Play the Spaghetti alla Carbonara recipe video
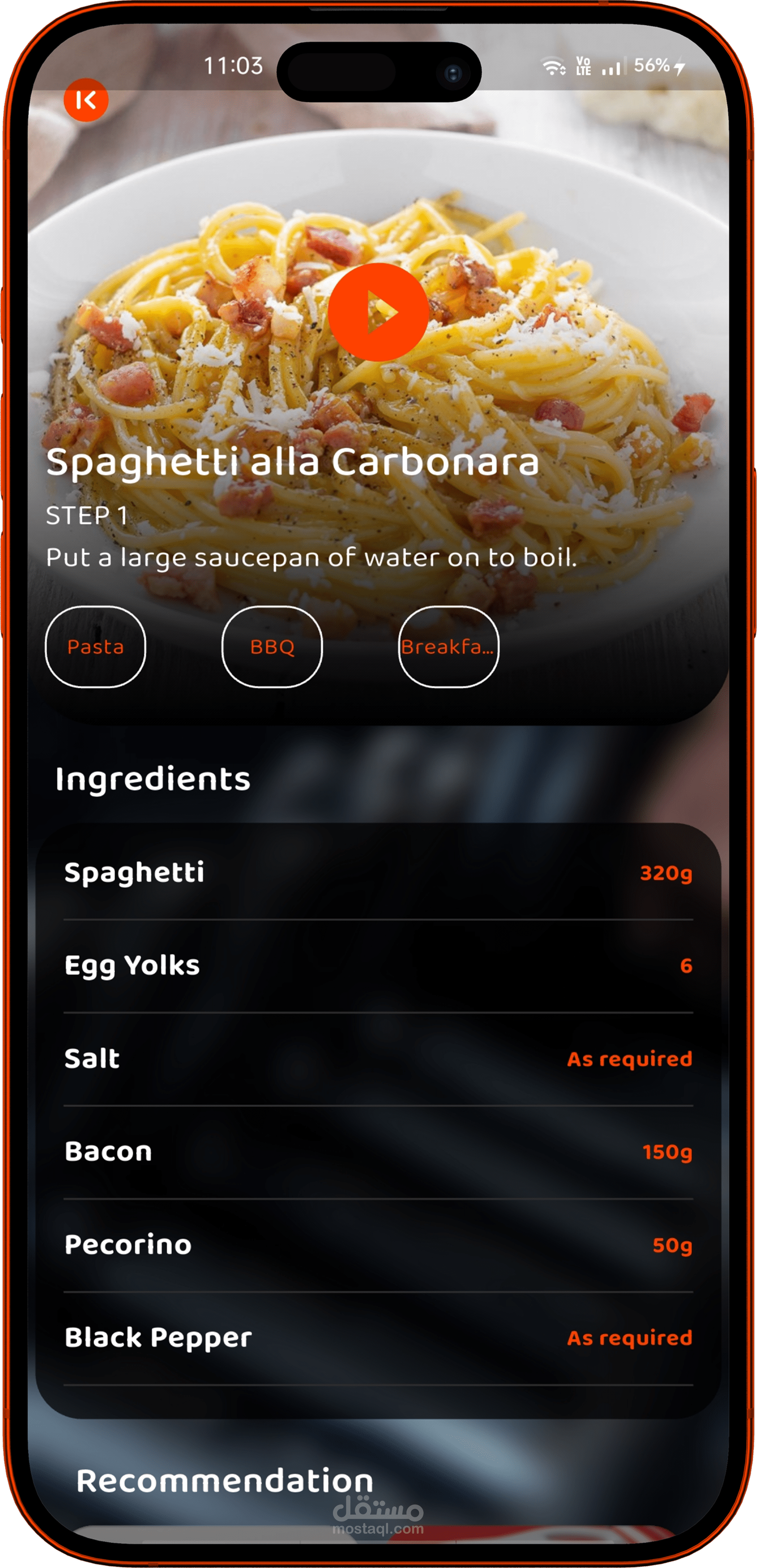 pos(378,312)
